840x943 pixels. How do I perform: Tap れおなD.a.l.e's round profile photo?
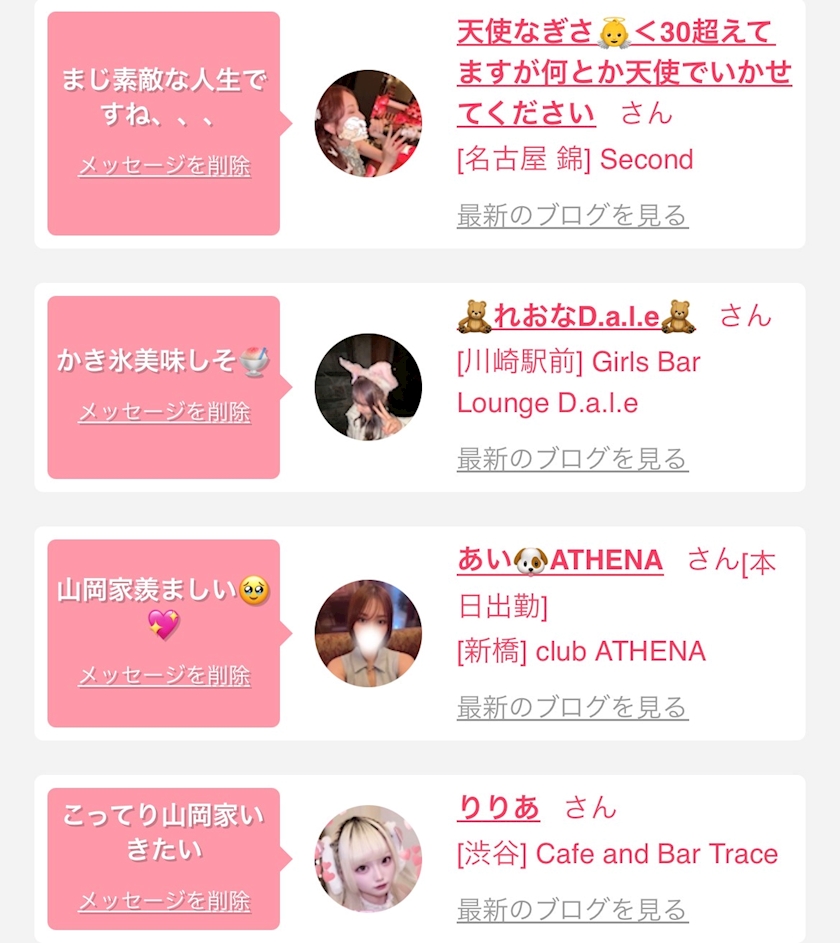(x=369, y=387)
